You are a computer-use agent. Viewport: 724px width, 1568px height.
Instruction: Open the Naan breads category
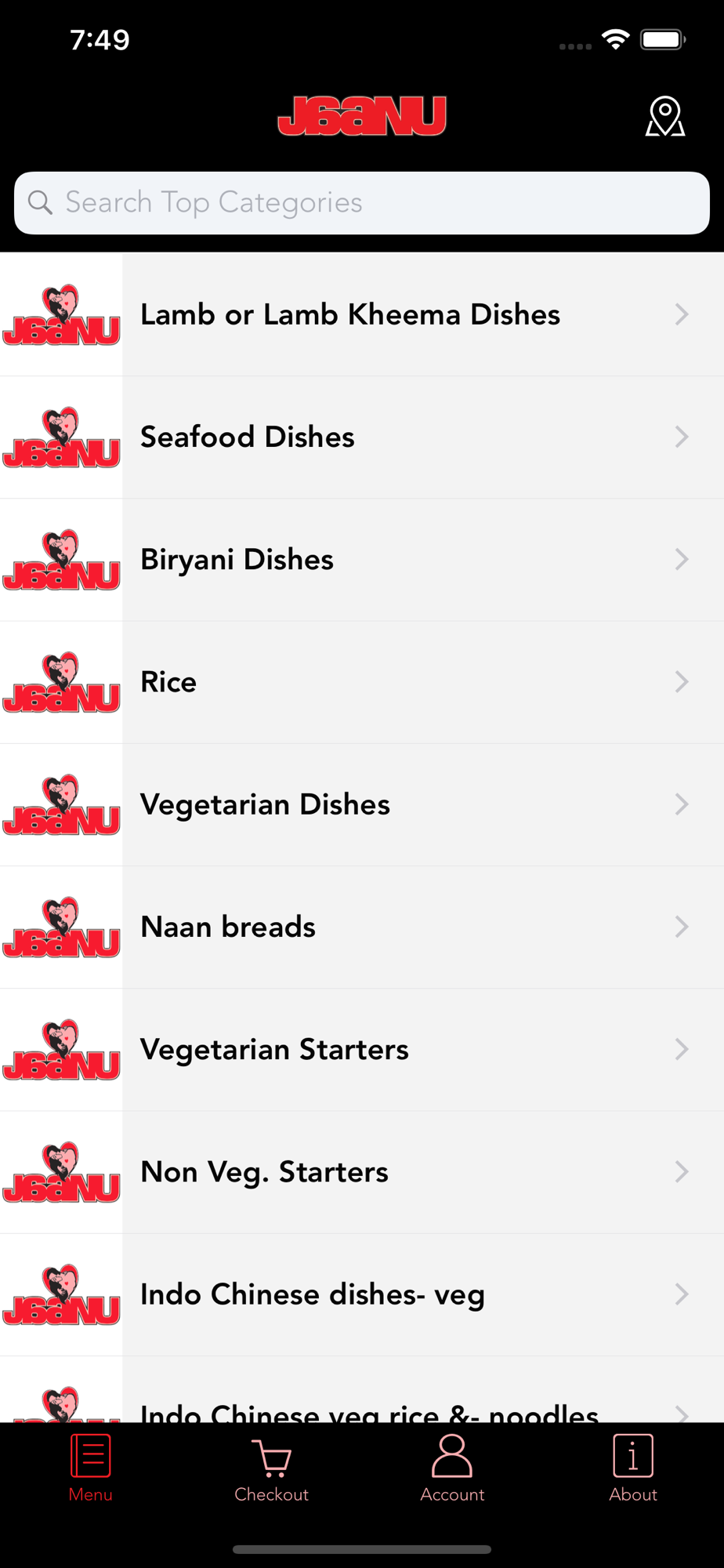pos(362,927)
